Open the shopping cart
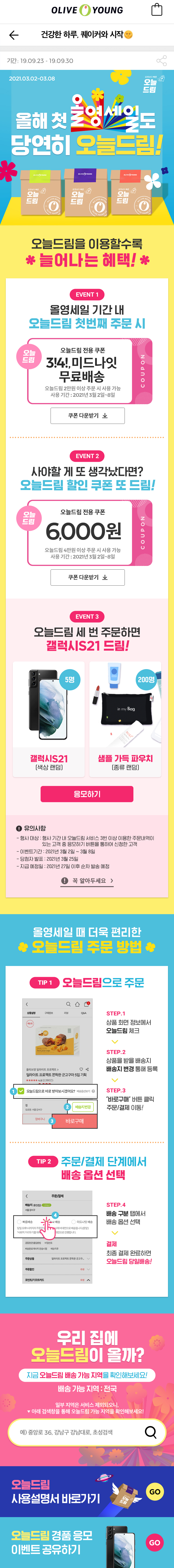This screenshot has height=1568, width=174. pyautogui.click(x=156, y=10)
